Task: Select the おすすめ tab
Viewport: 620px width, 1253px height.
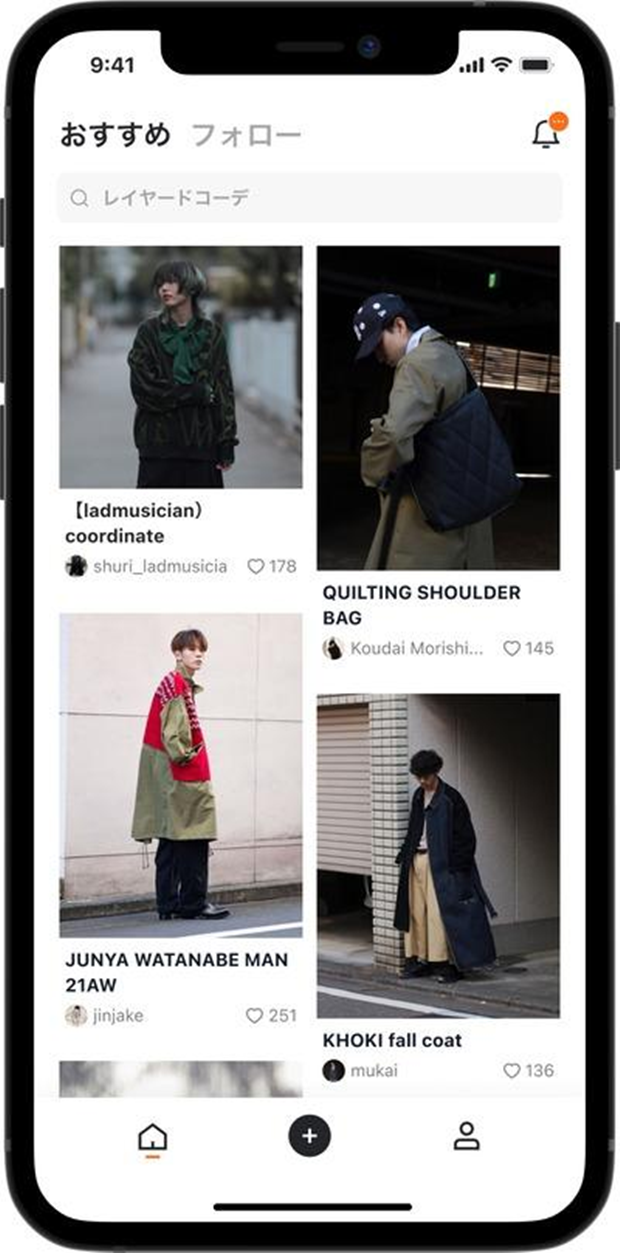Action: (116, 135)
